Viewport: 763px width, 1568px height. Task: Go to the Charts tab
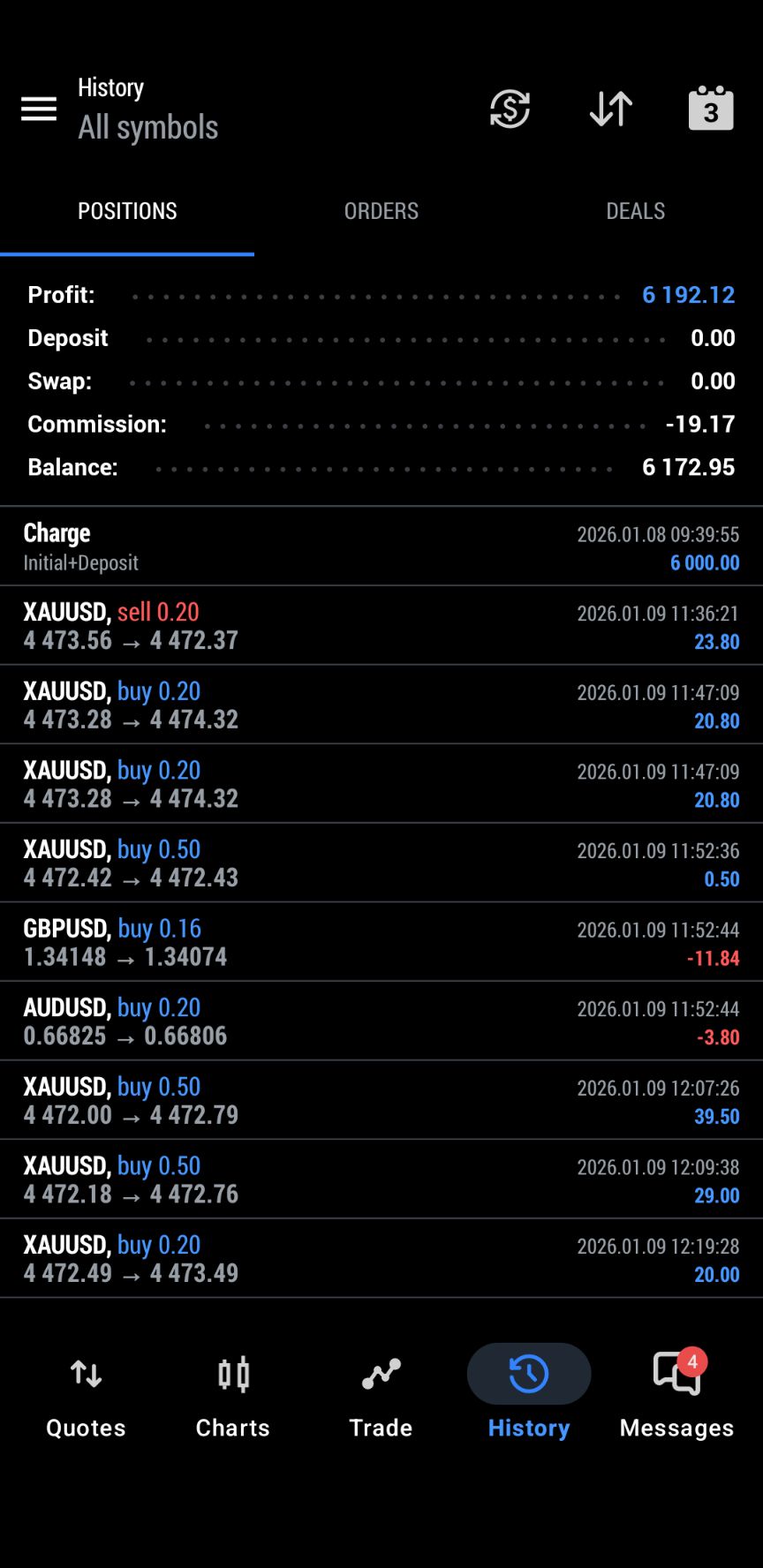(x=233, y=1393)
